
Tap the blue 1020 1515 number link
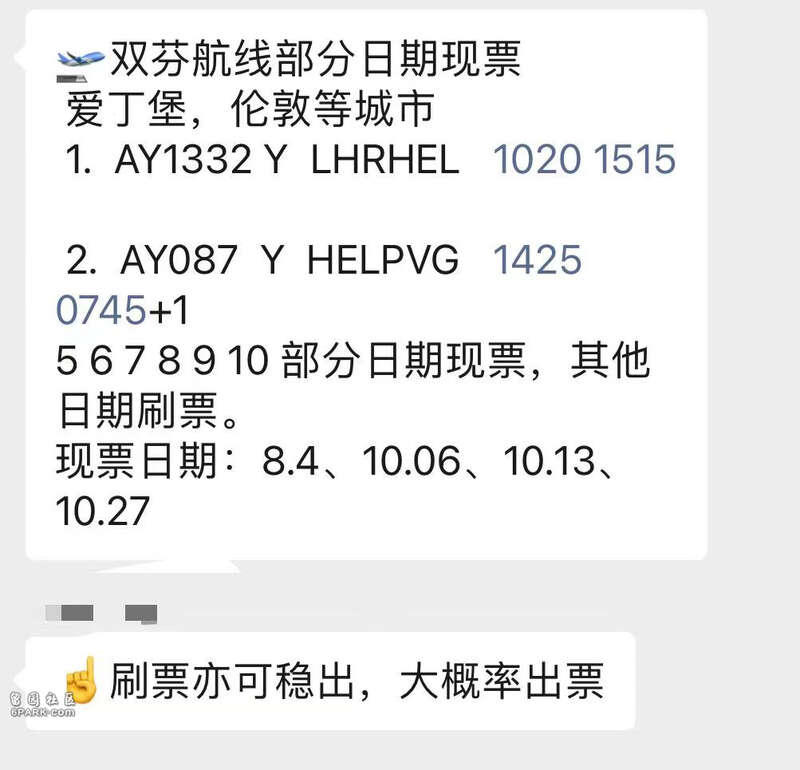tap(585, 160)
